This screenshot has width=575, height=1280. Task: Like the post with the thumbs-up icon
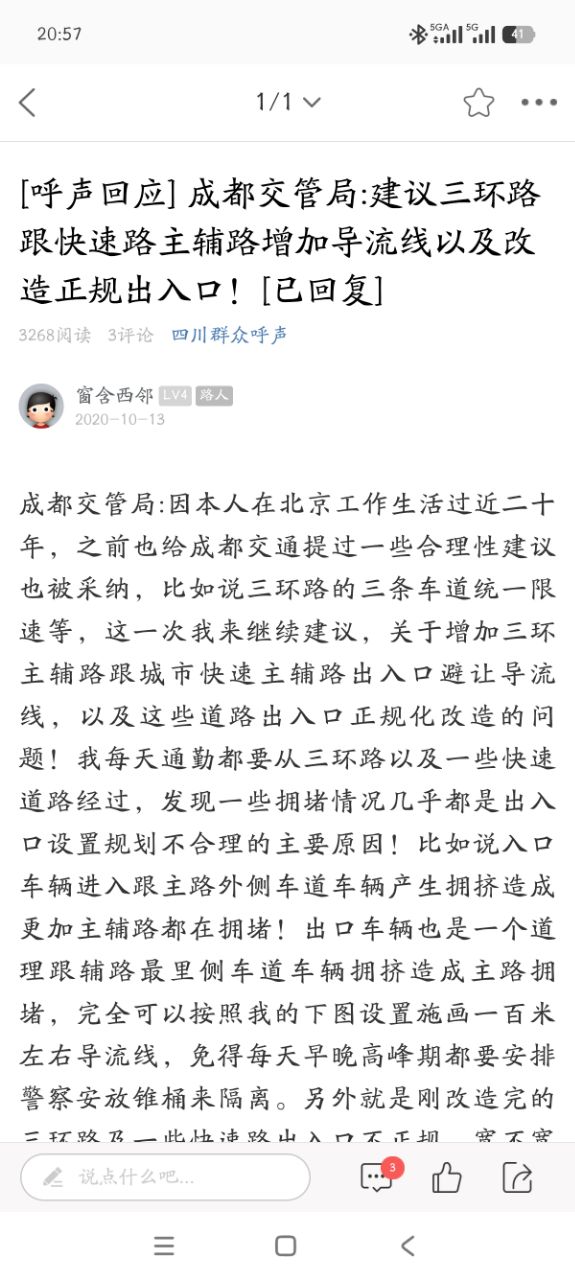point(447,1177)
